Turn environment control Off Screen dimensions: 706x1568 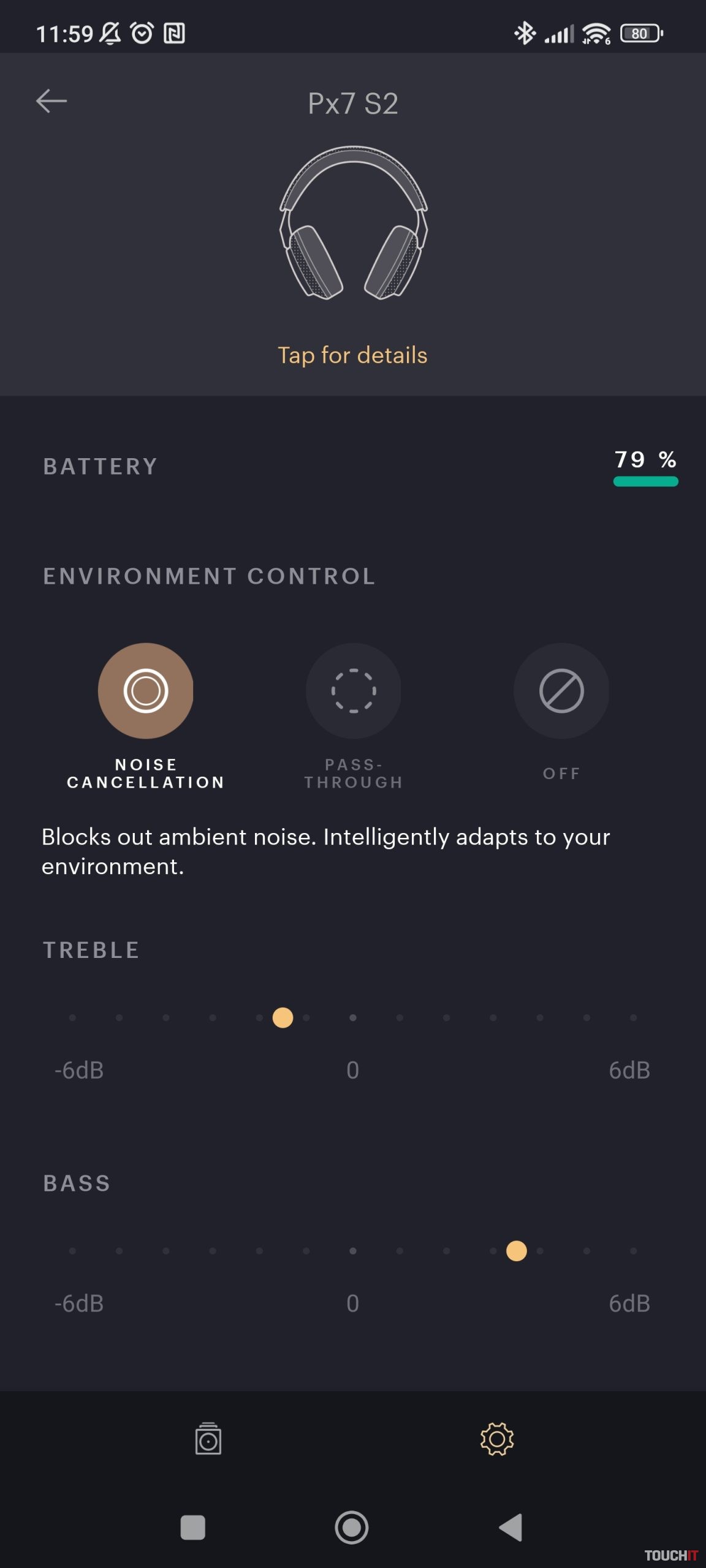[x=561, y=691]
